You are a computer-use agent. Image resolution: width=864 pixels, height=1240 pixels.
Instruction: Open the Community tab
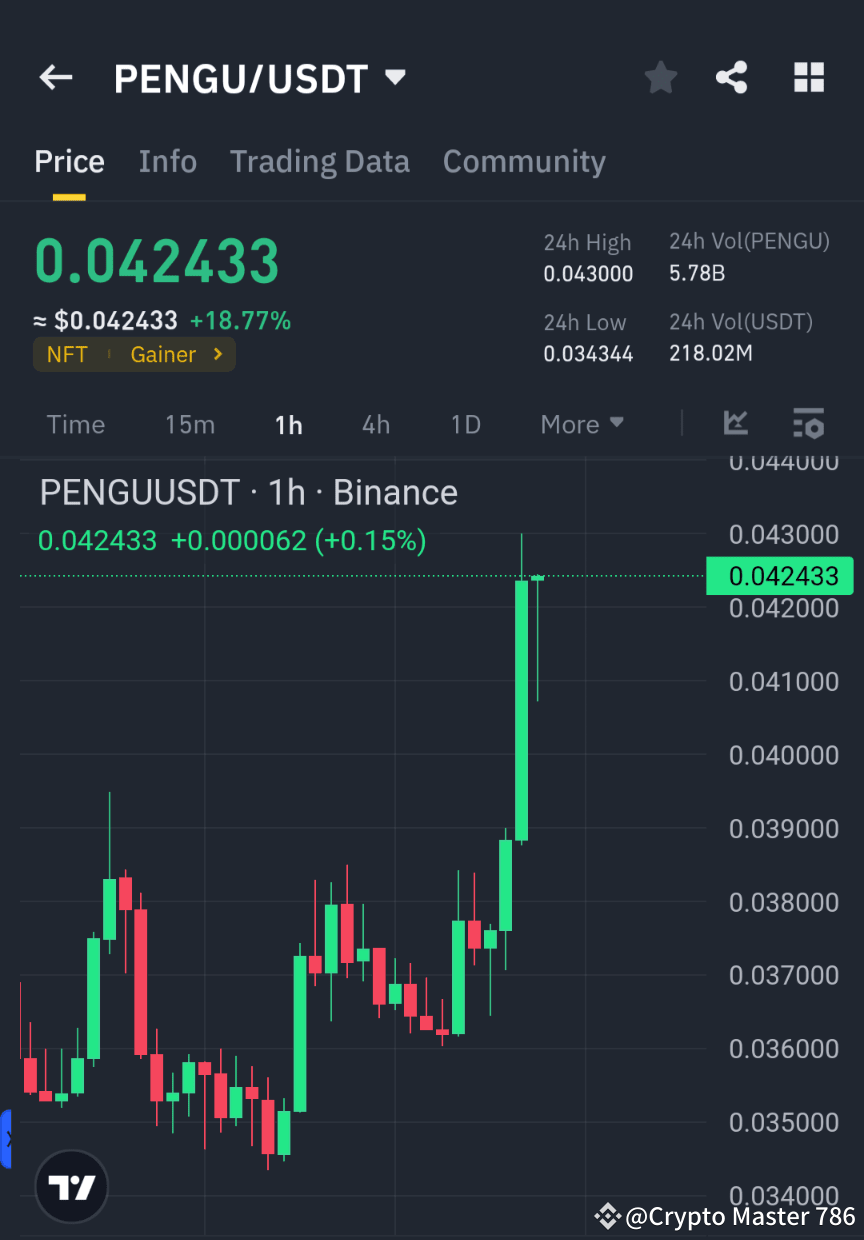pos(524,161)
